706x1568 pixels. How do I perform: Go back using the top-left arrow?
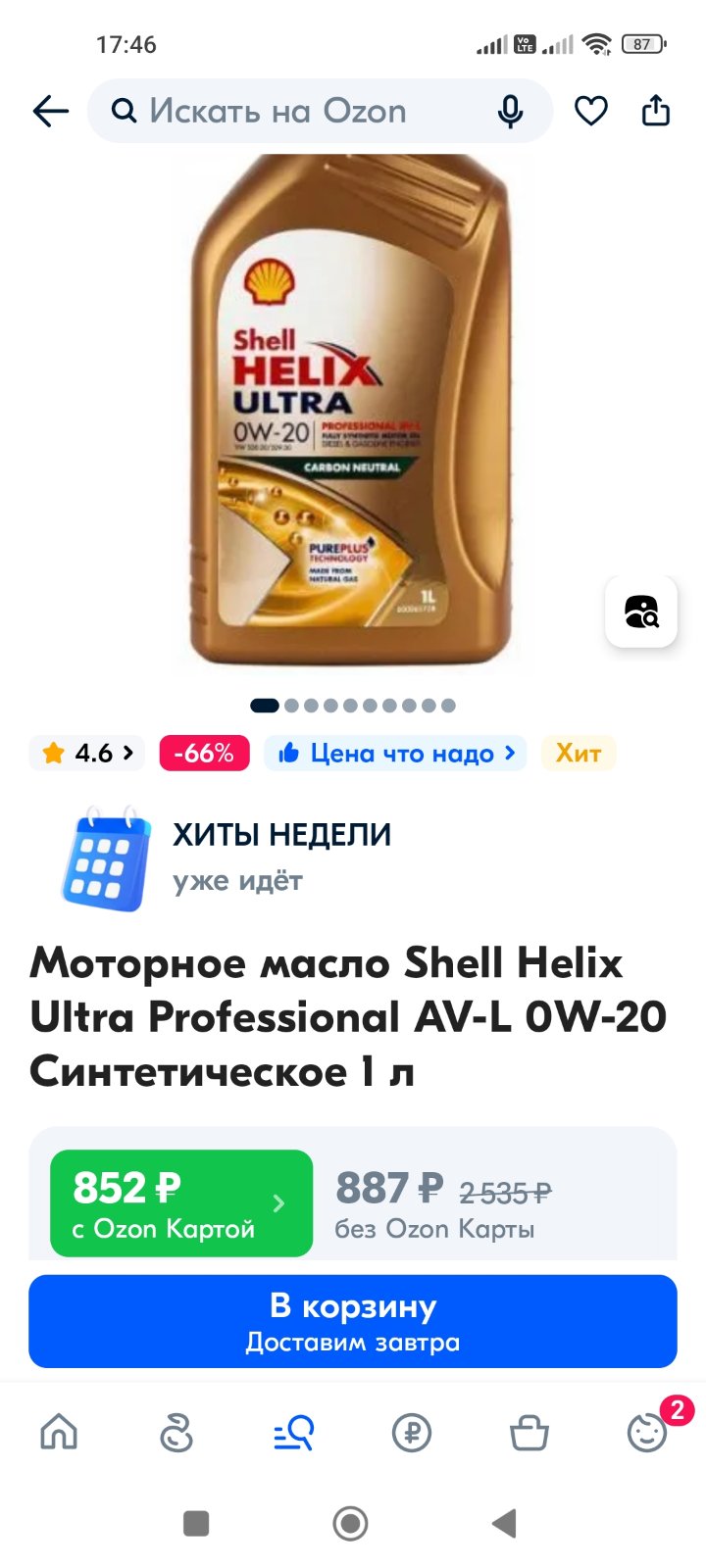(50, 112)
